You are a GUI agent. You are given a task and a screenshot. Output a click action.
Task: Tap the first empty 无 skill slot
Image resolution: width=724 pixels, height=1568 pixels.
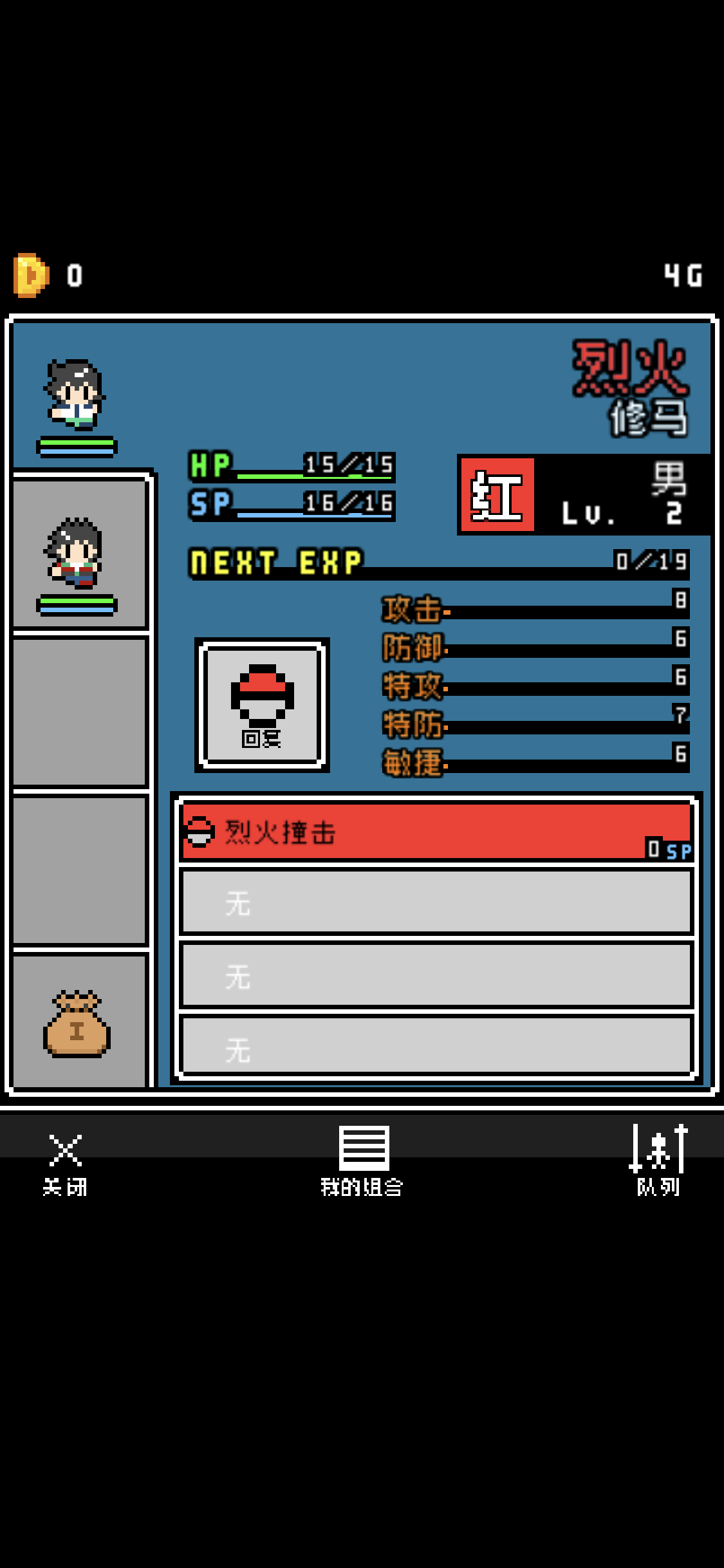436,902
